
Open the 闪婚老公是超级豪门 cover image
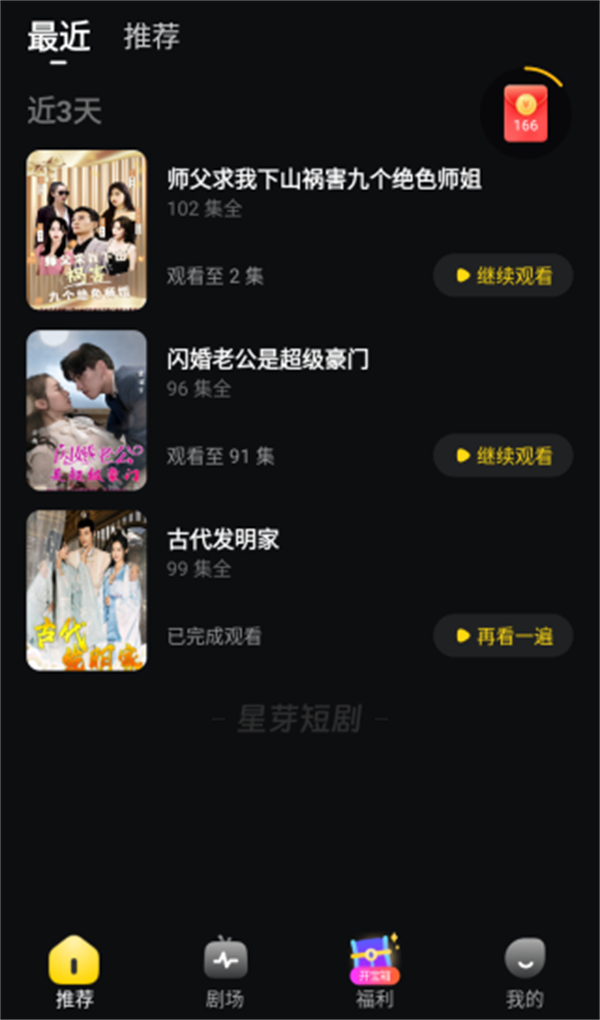pyautogui.click(x=87, y=410)
